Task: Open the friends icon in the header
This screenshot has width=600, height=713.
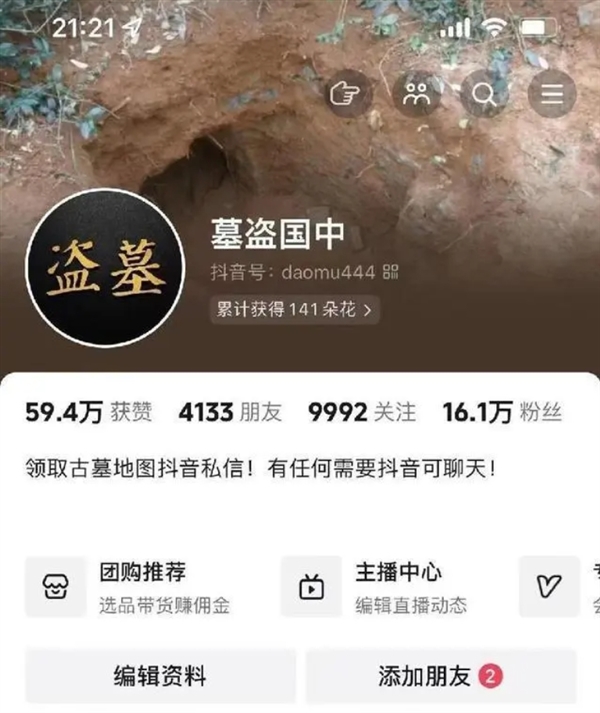Action: pyautogui.click(x=416, y=96)
